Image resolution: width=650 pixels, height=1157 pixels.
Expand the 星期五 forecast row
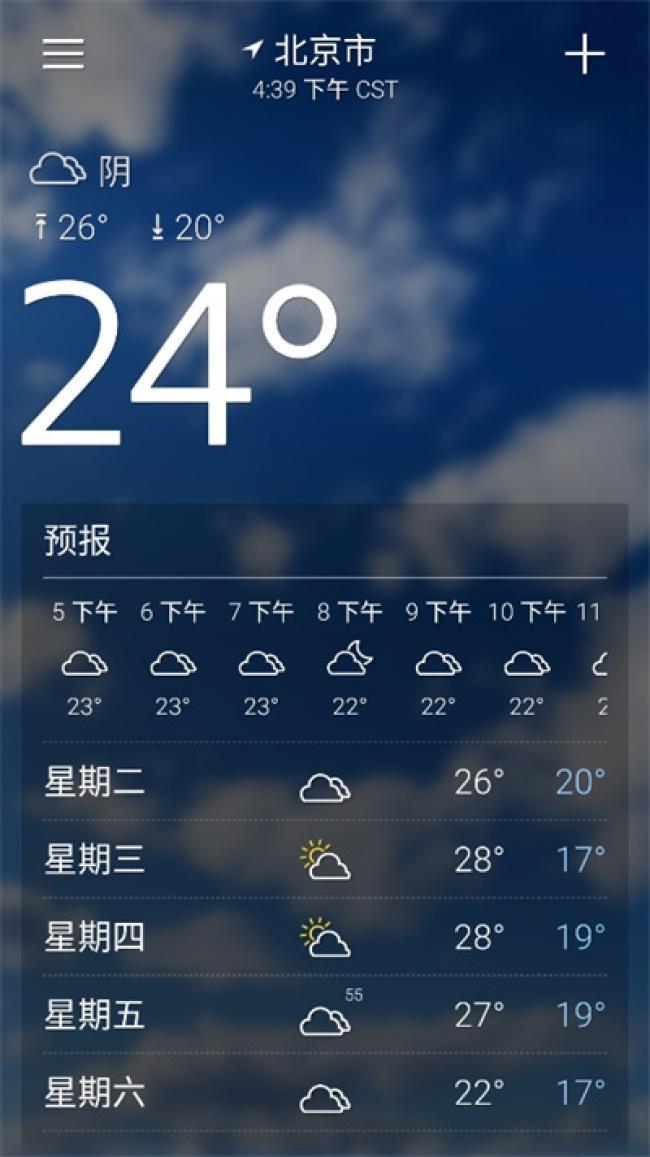[324, 1015]
